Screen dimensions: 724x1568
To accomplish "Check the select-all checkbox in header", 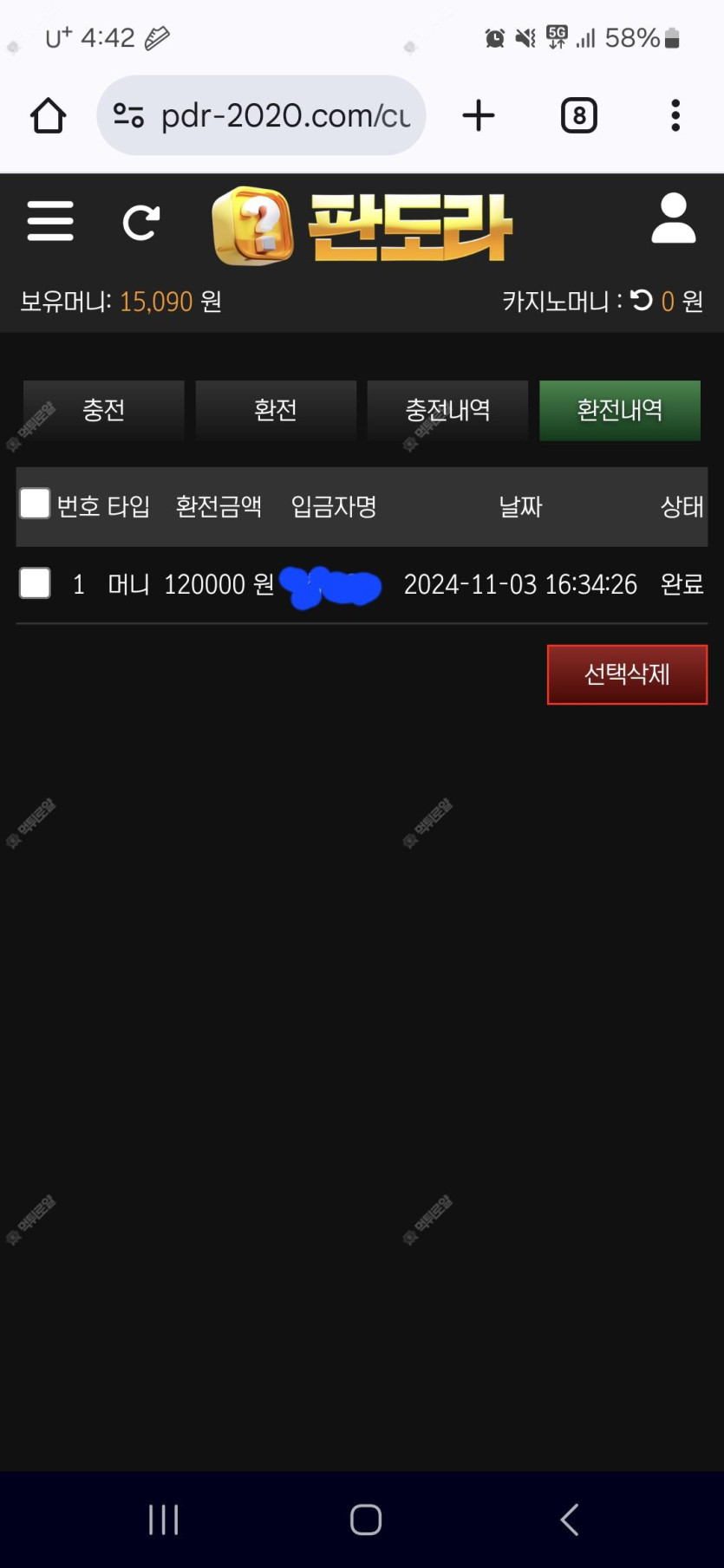I will point(35,504).
